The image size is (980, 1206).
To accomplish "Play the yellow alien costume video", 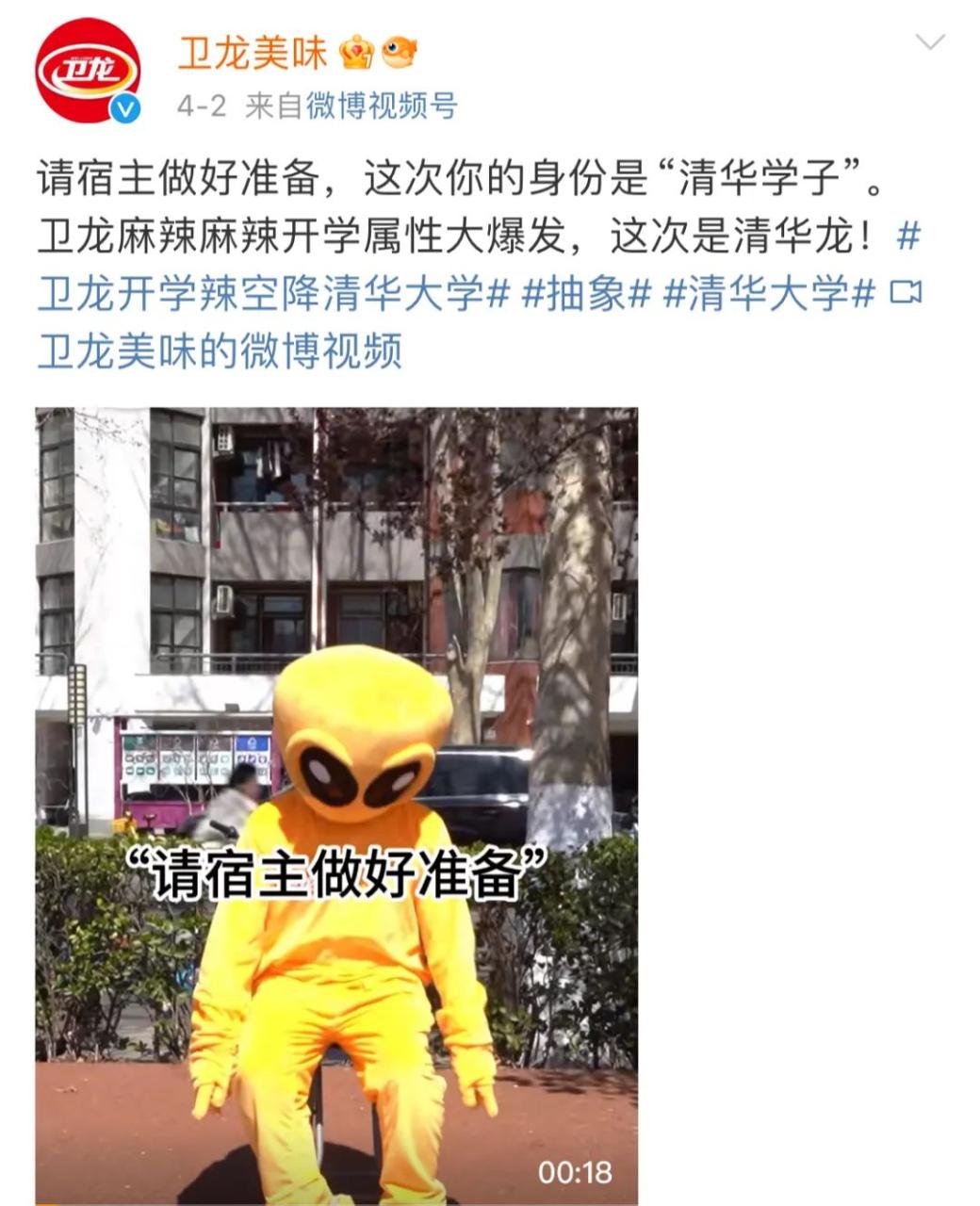I will [x=336, y=806].
